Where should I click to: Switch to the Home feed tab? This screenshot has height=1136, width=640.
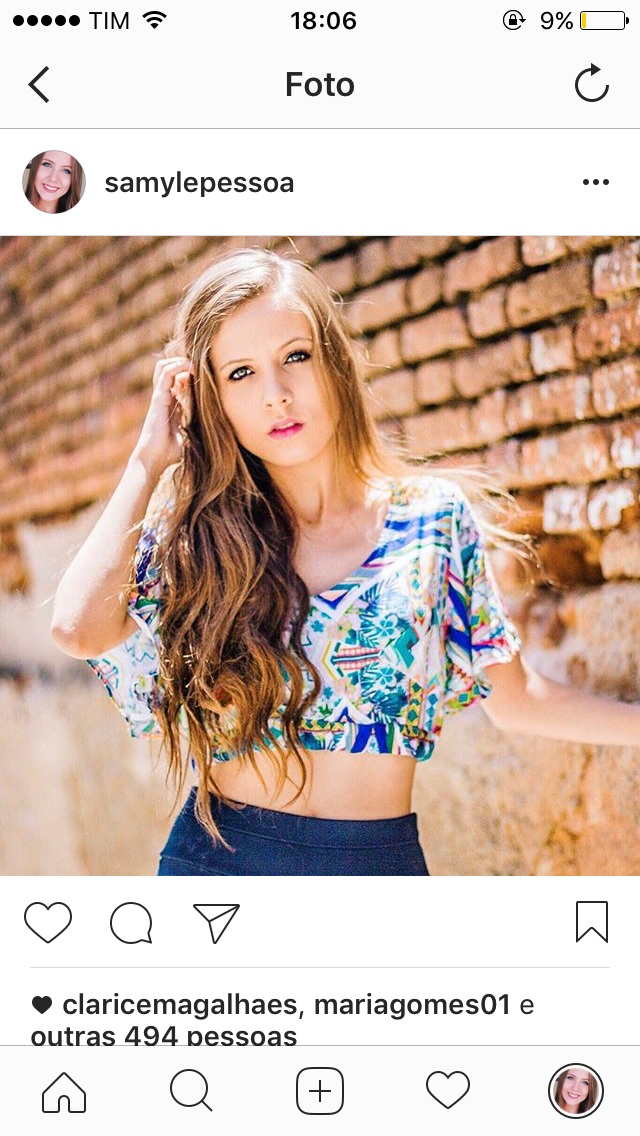pyautogui.click(x=64, y=1091)
